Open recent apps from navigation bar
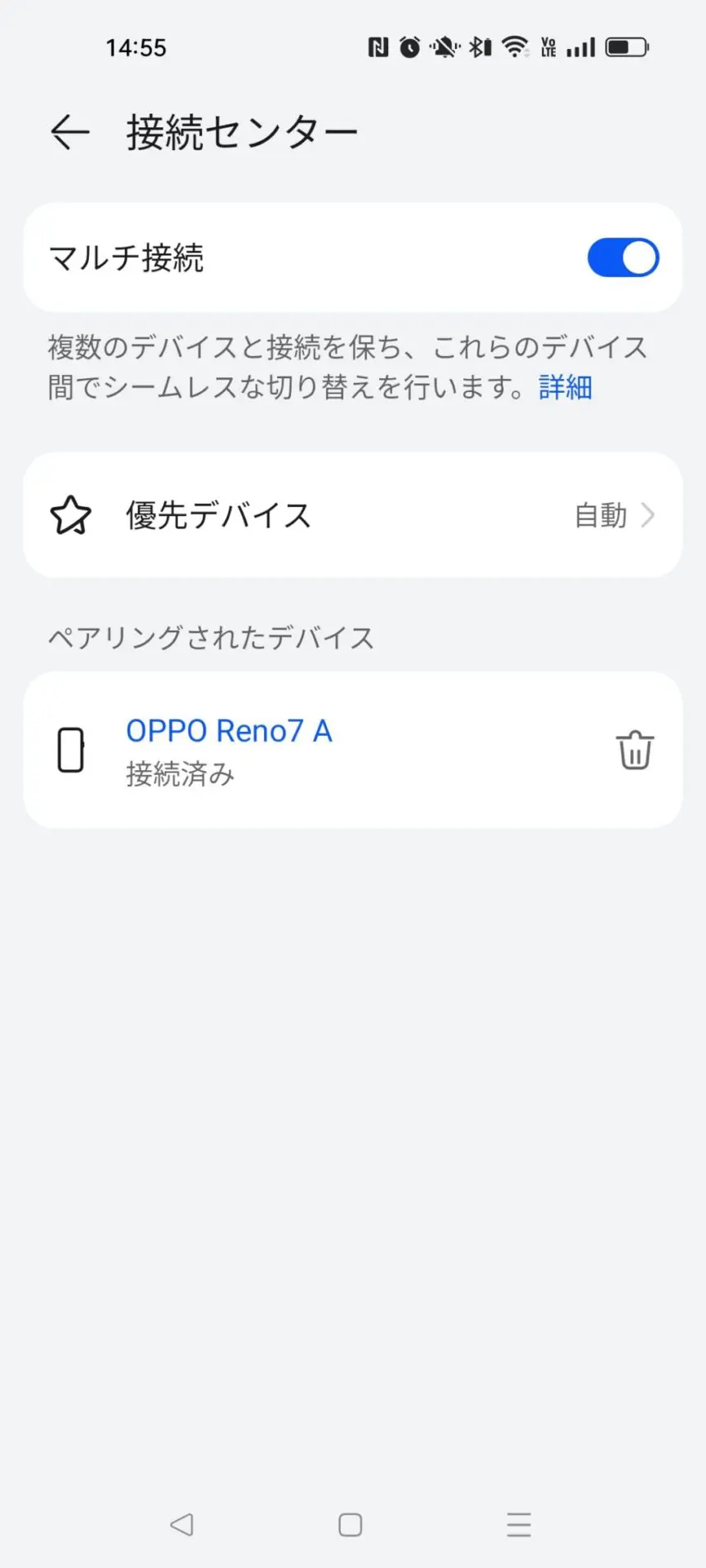 tap(519, 1525)
